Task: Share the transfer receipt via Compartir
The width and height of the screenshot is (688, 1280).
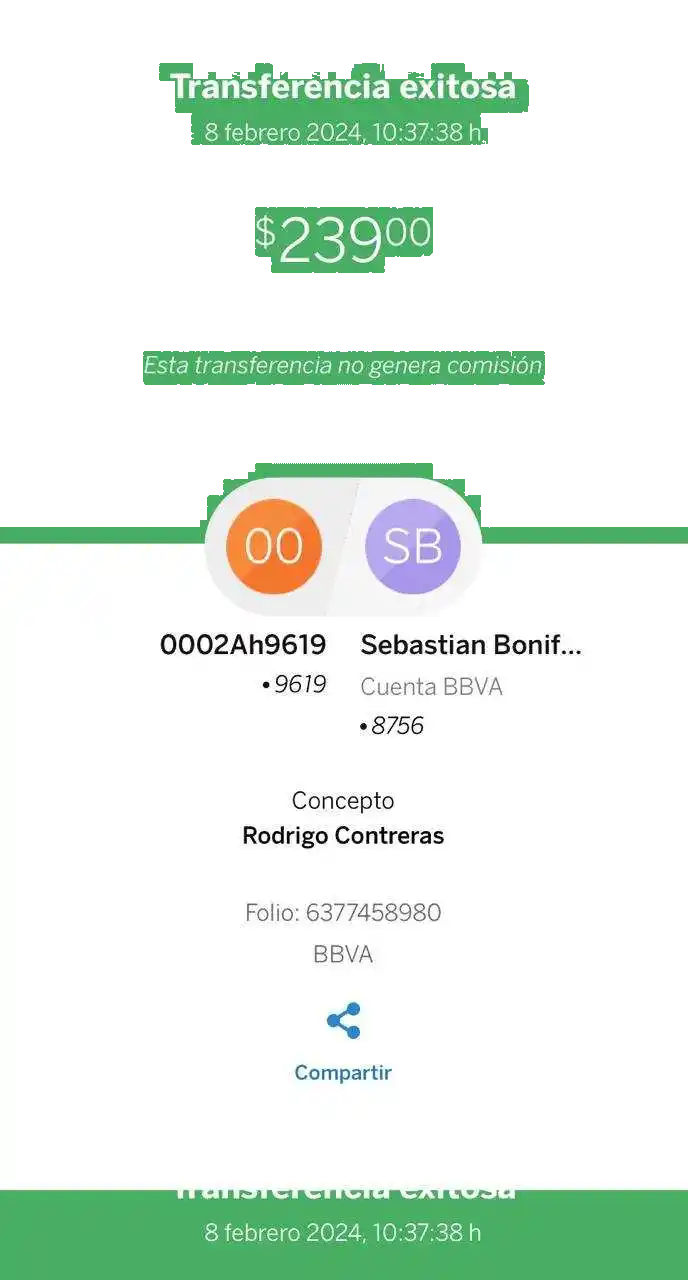Action: click(x=343, y=1023)
